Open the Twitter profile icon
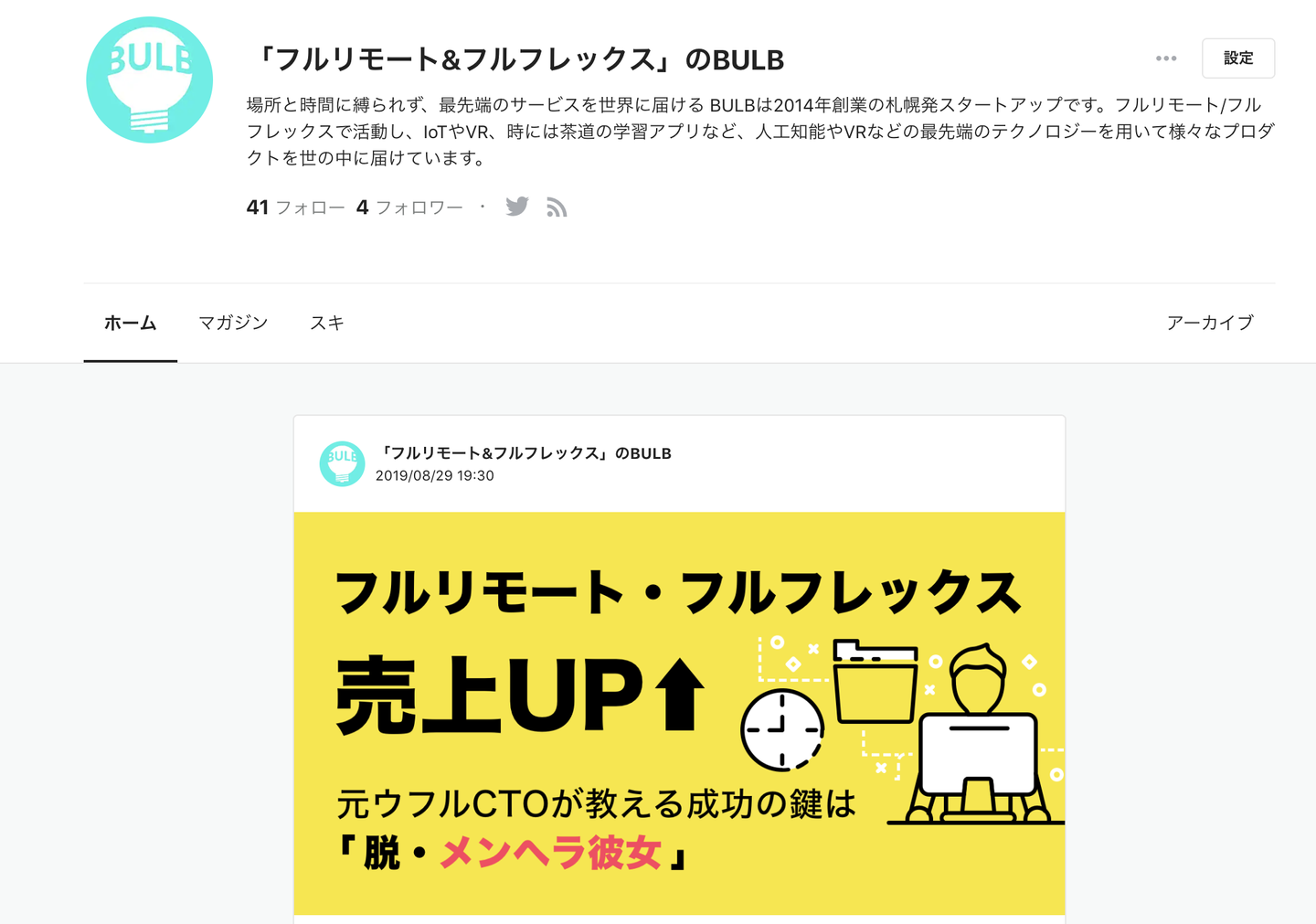This screenshot has height=924, width=1316. 517,207
